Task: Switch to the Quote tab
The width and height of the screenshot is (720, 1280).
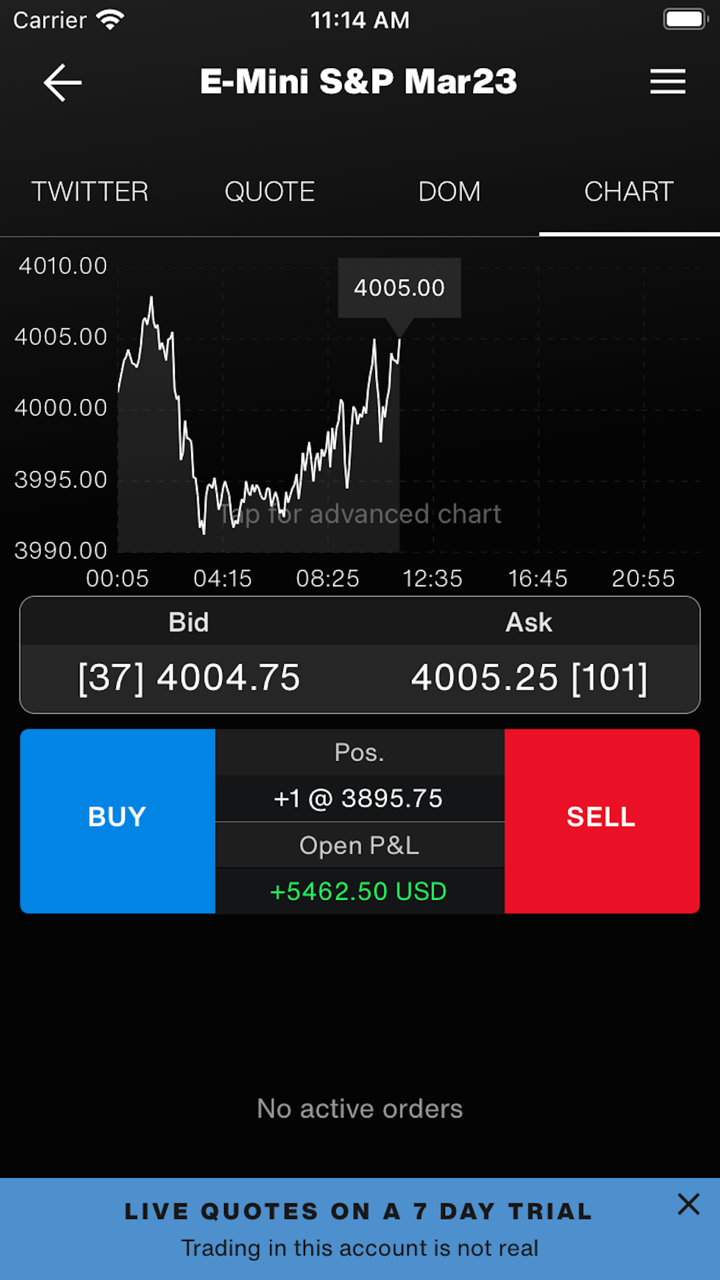Action: [x=270, y=191]
